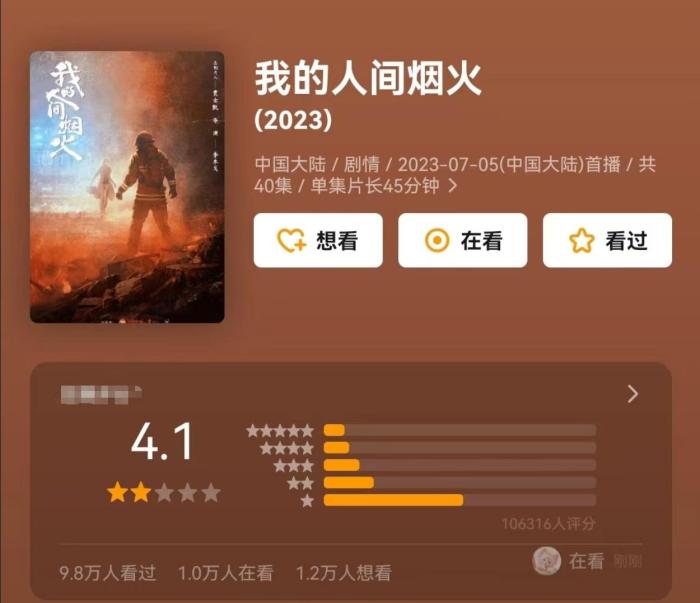The height and width of the screenshot is (603, 700).
Task: Open the 我的人间烟火 poster image
Action: pos(127,187)
